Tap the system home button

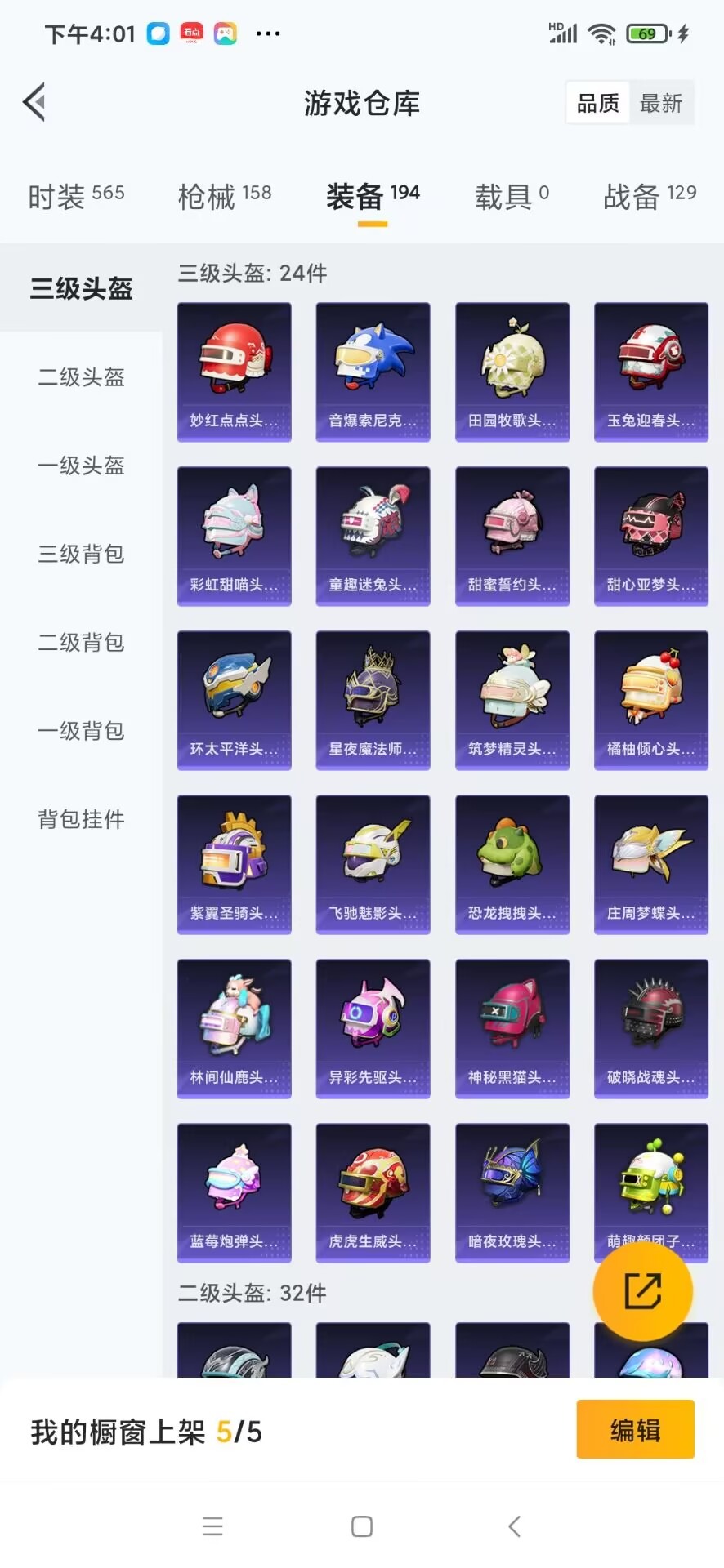tap(362, 1526)
